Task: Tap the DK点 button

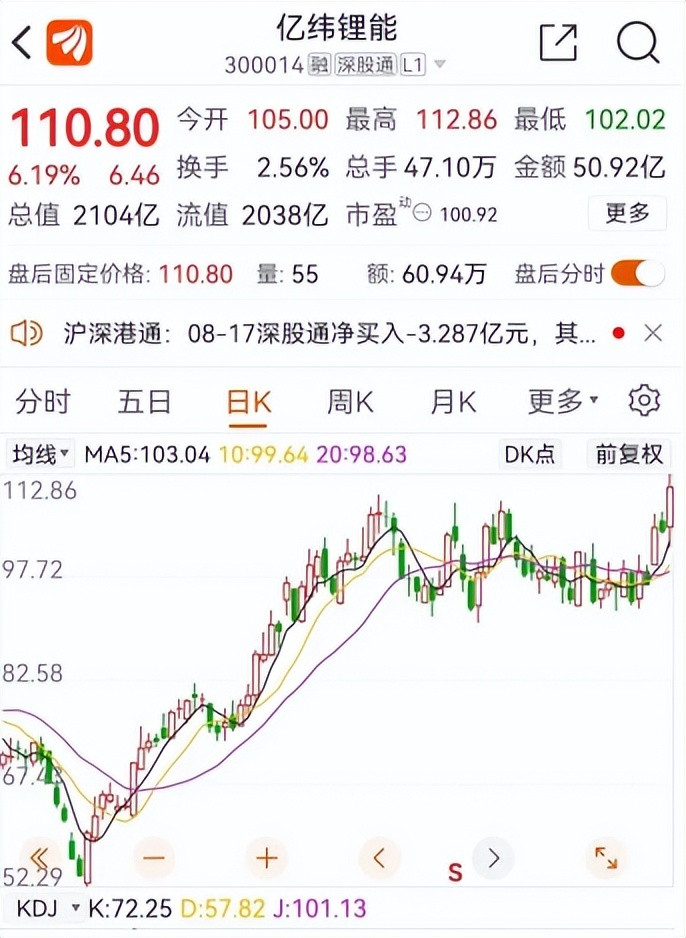Action: click(x=529, y=455)
